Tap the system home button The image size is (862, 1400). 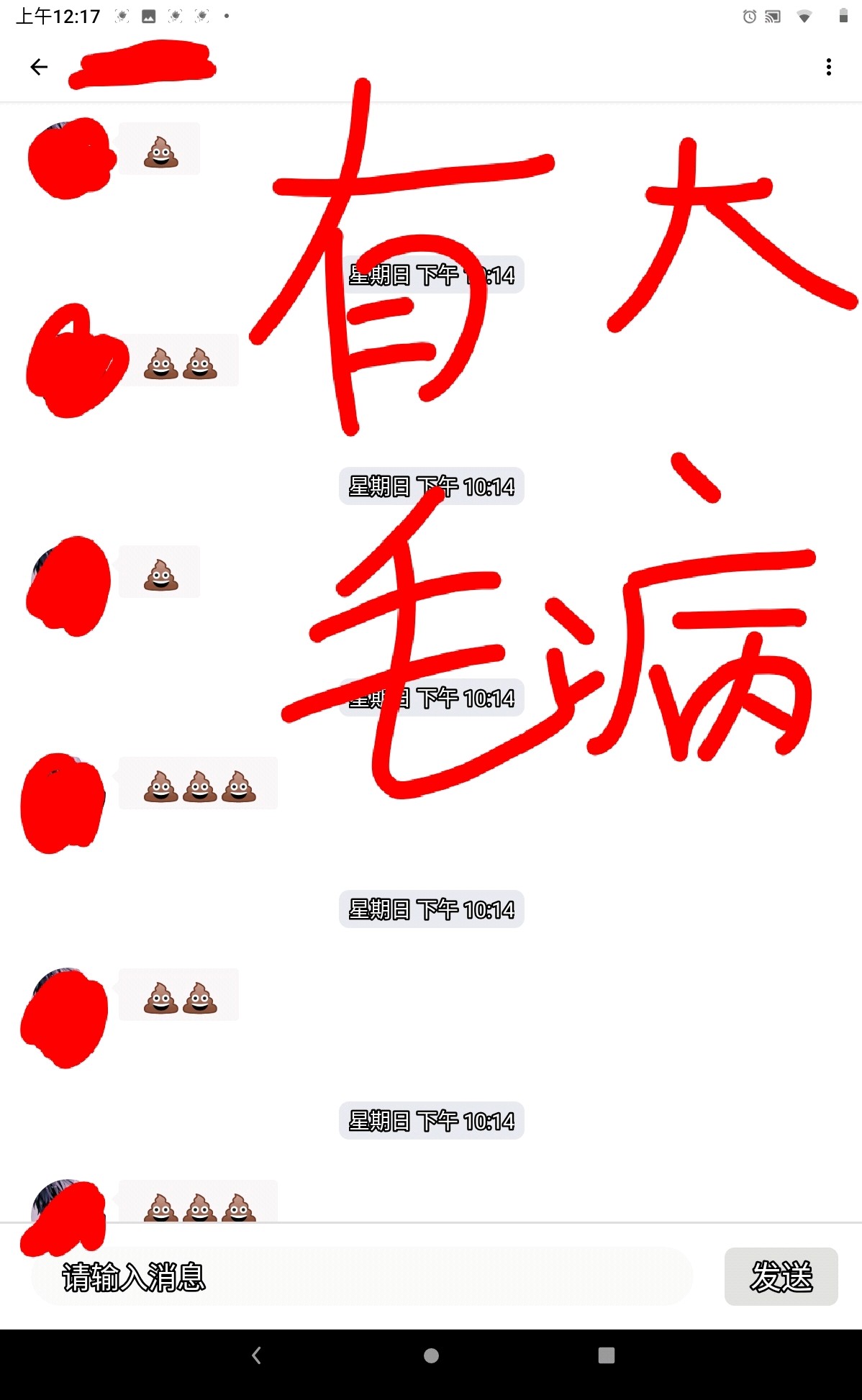pos(431,1355)
